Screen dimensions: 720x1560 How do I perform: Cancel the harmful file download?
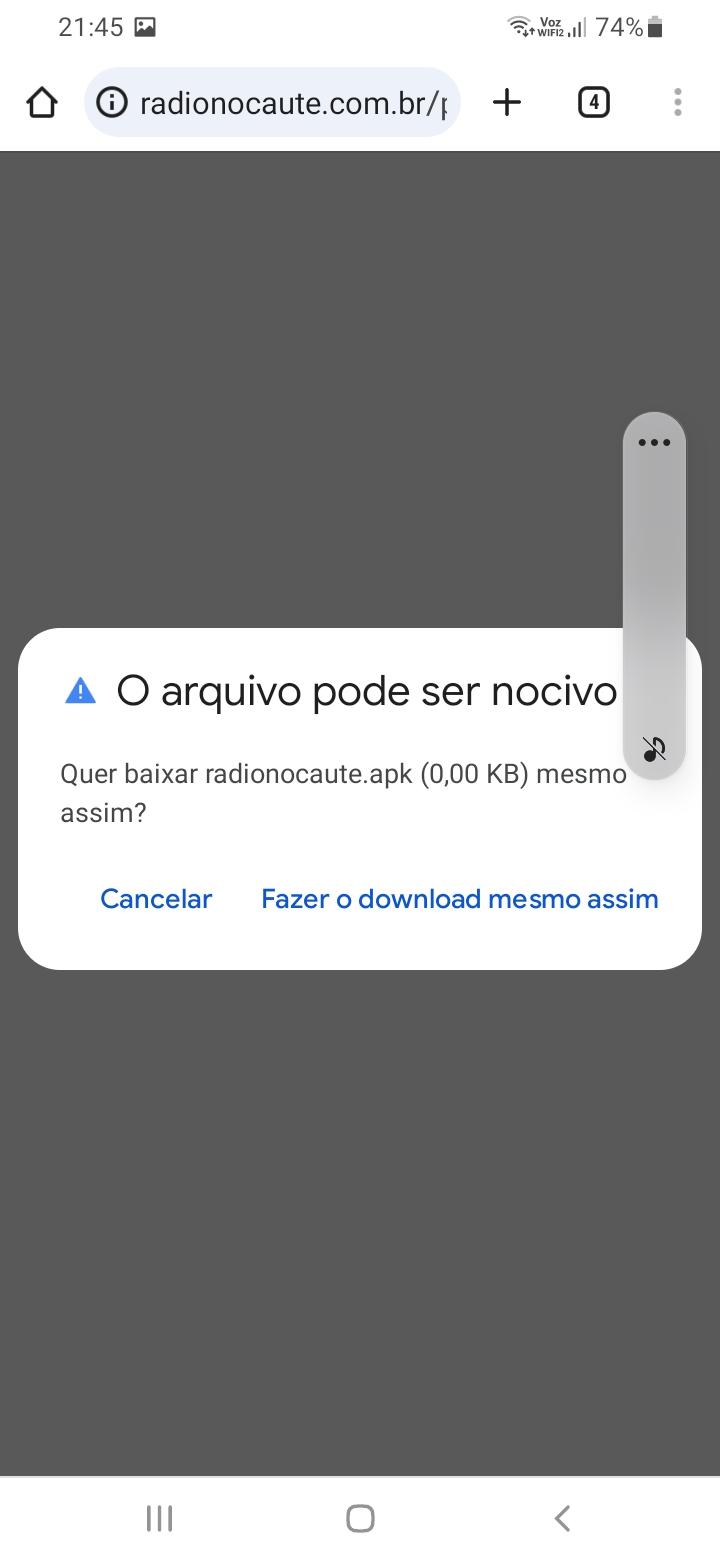156,899
